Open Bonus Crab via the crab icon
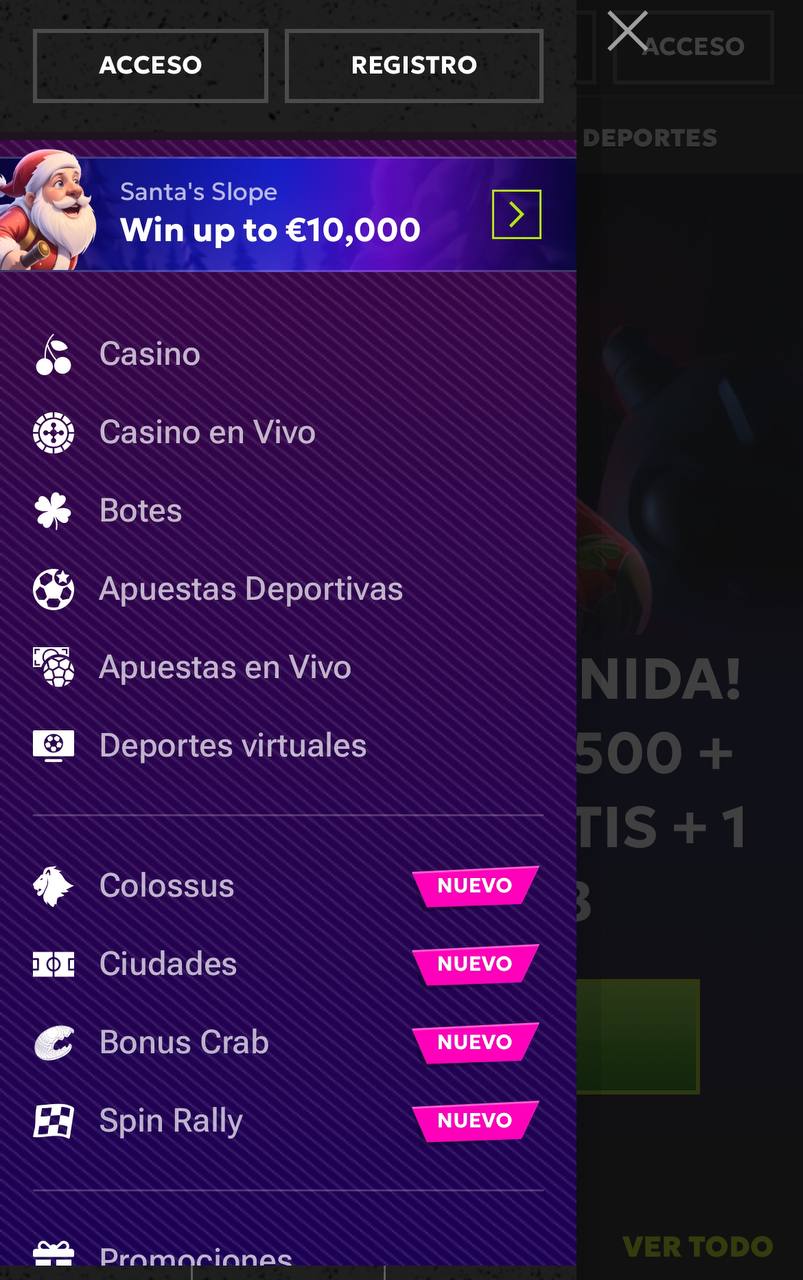This screenshot has width=803, height=1280. click(52, 1042)
